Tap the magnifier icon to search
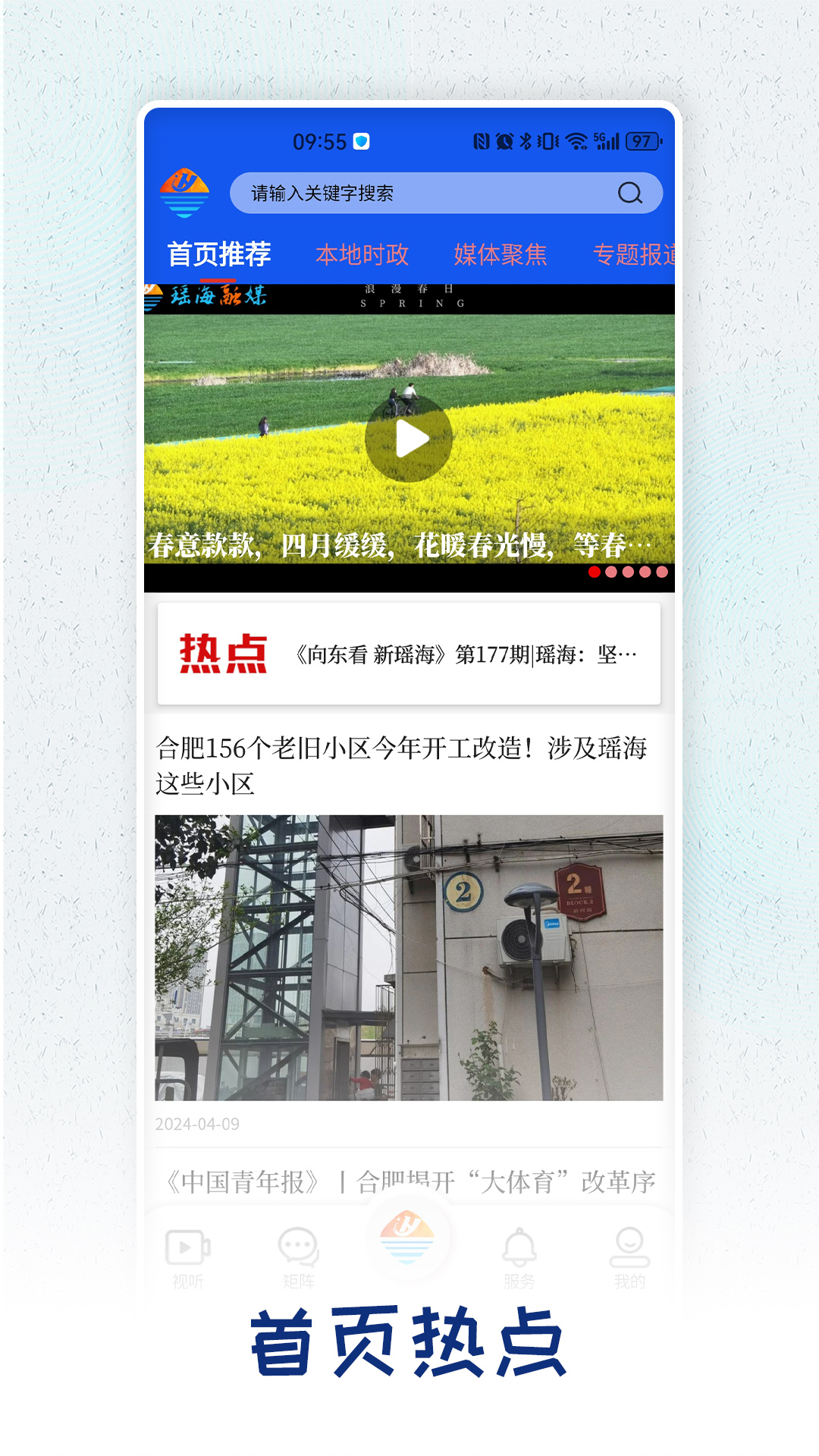Screen dimensions: 819x1456 tap(630, 193)
